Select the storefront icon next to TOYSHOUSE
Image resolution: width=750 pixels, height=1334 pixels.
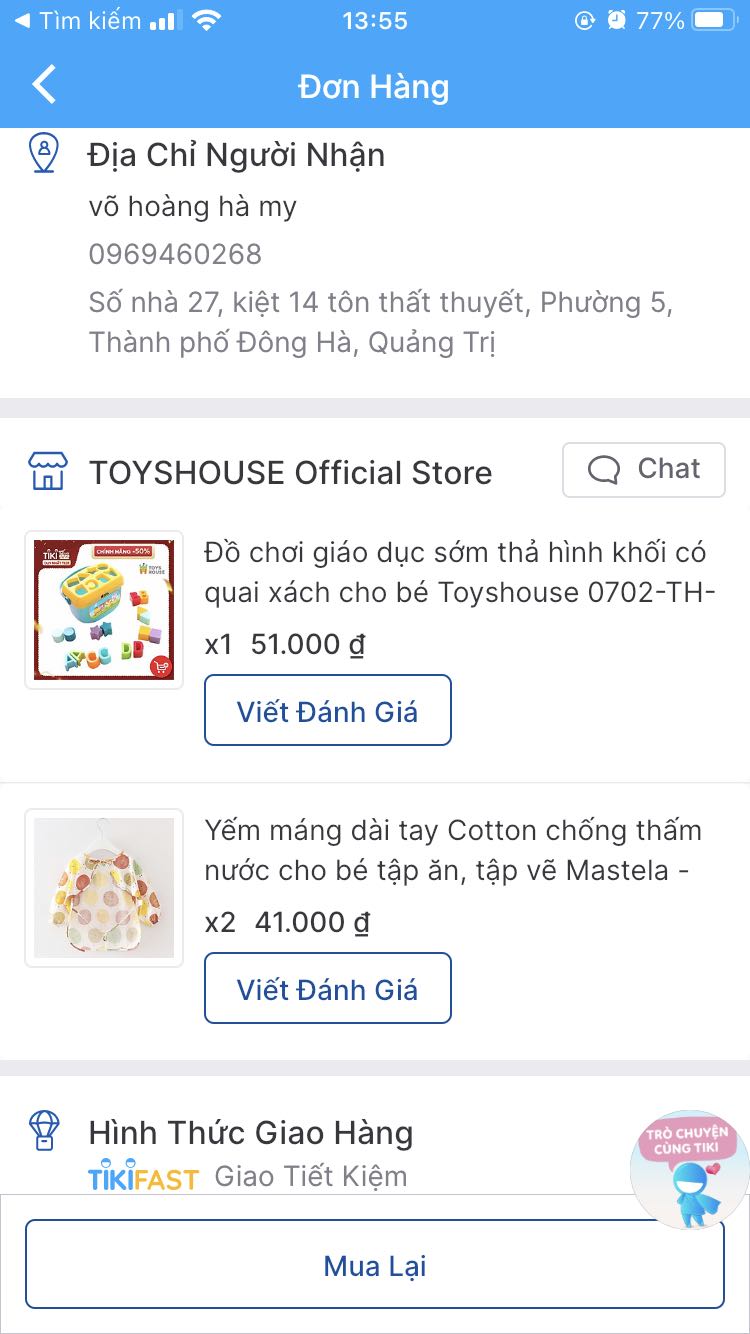[x=44, y=470]
